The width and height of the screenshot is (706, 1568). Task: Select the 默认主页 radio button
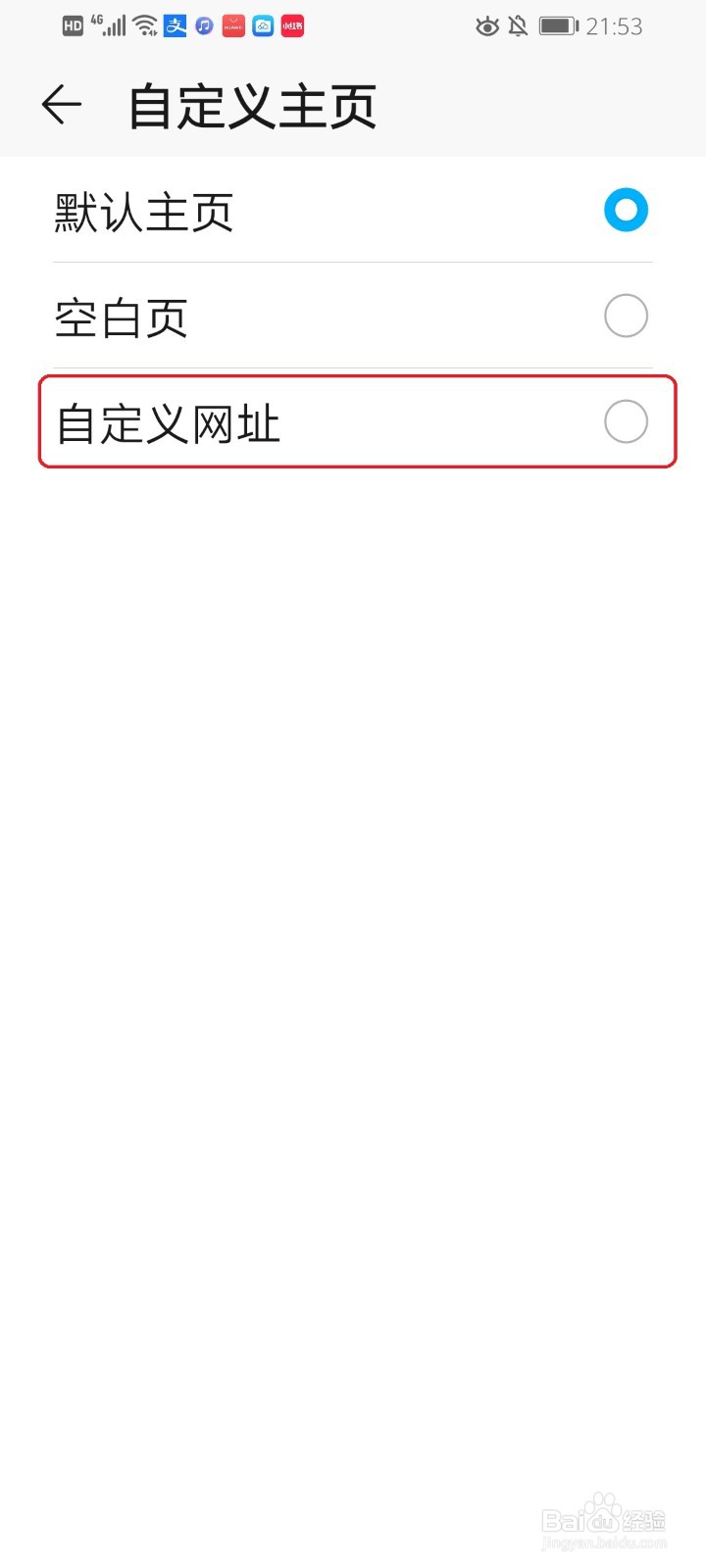click(x=627, y=210)
